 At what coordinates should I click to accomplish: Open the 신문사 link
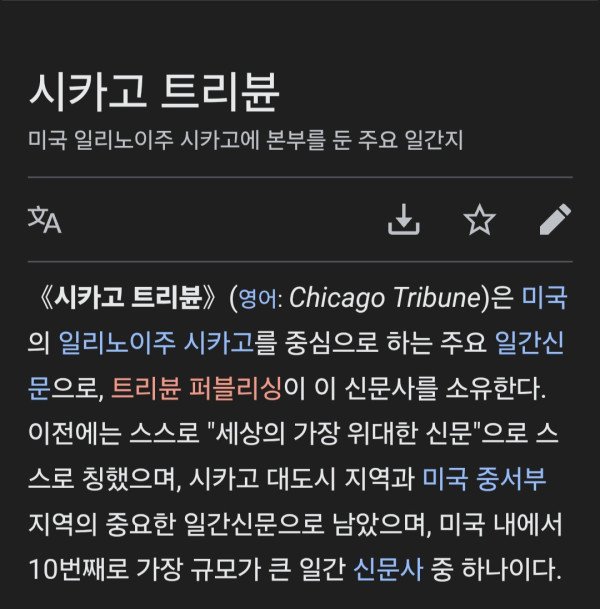point(389,570)
